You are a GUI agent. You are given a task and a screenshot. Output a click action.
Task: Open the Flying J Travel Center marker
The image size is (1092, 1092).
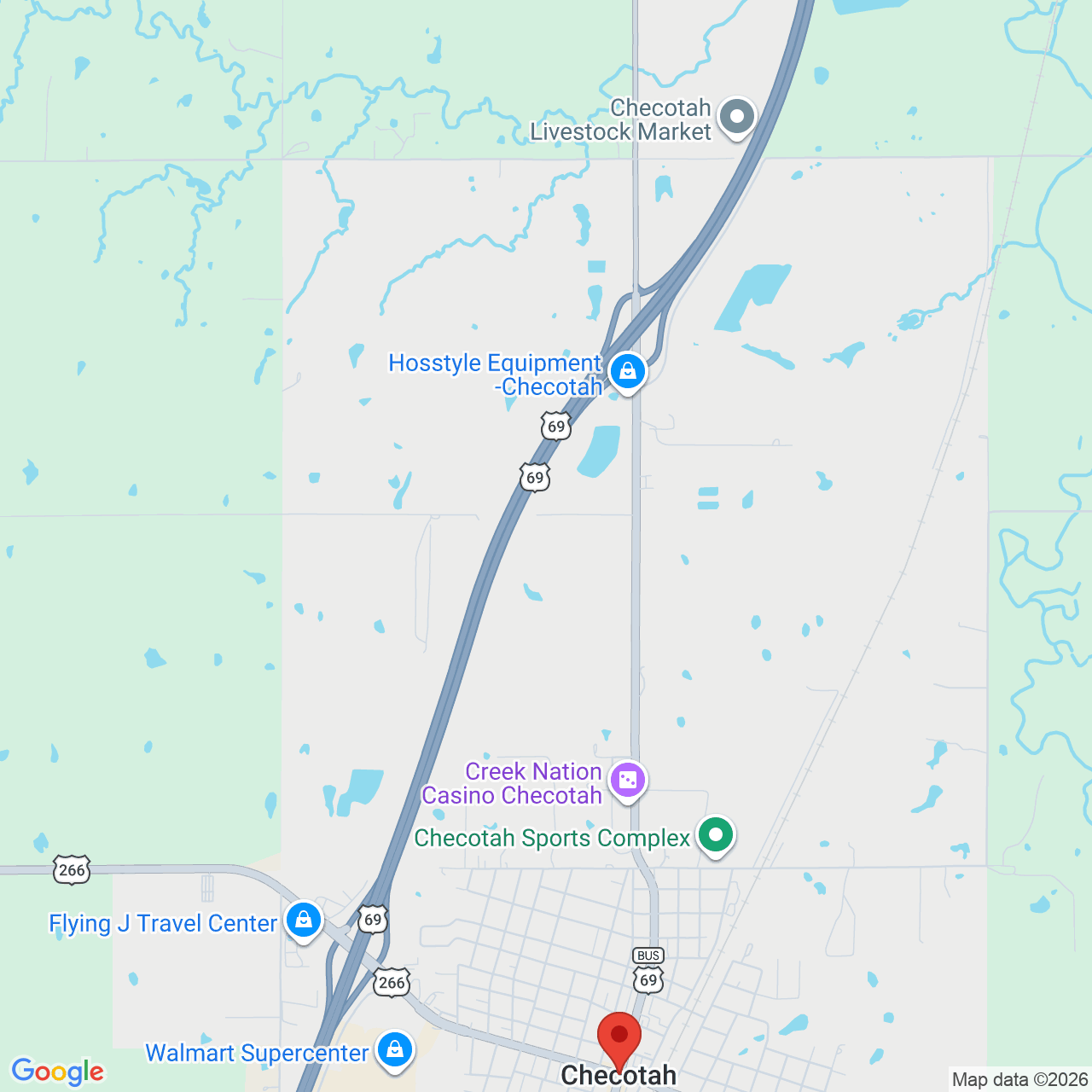point(303,921)
